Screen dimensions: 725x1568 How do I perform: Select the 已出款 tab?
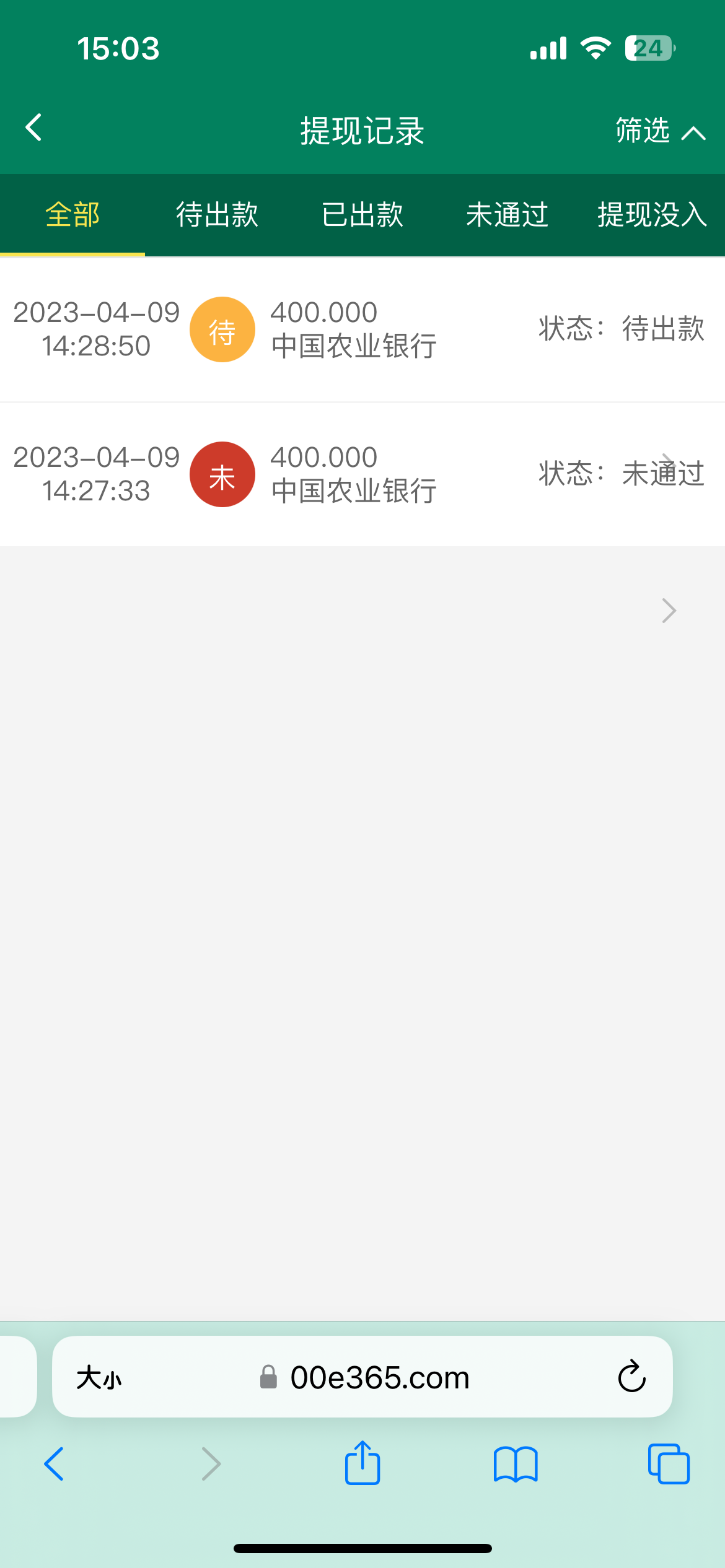[362, 215]
